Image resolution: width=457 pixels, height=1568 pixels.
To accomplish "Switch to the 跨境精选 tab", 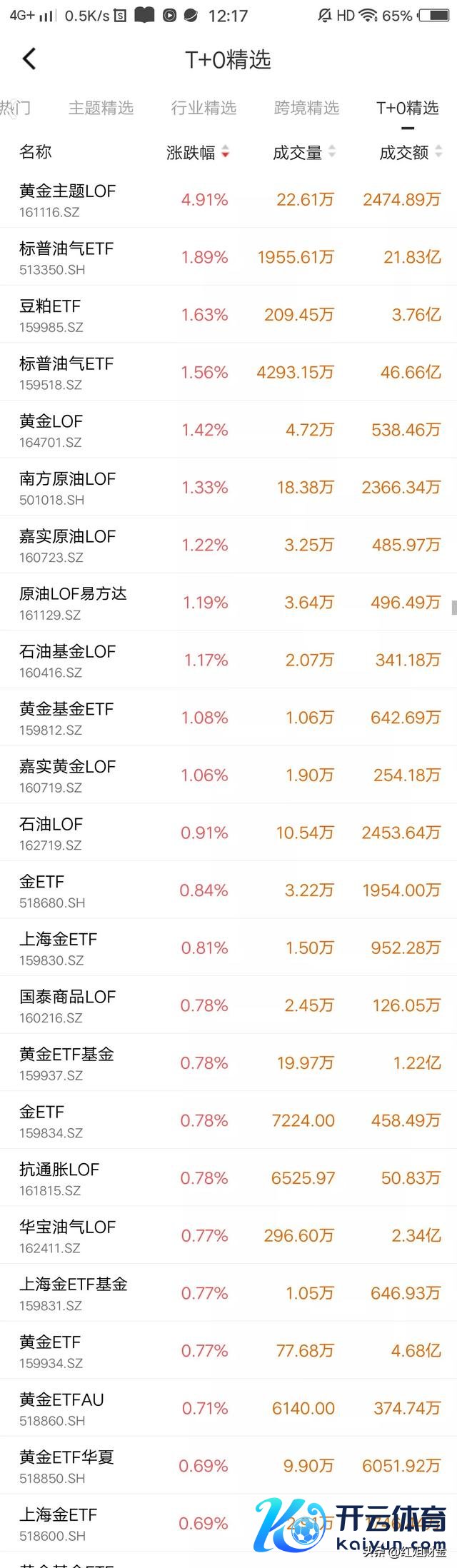I will coord(306,108).
